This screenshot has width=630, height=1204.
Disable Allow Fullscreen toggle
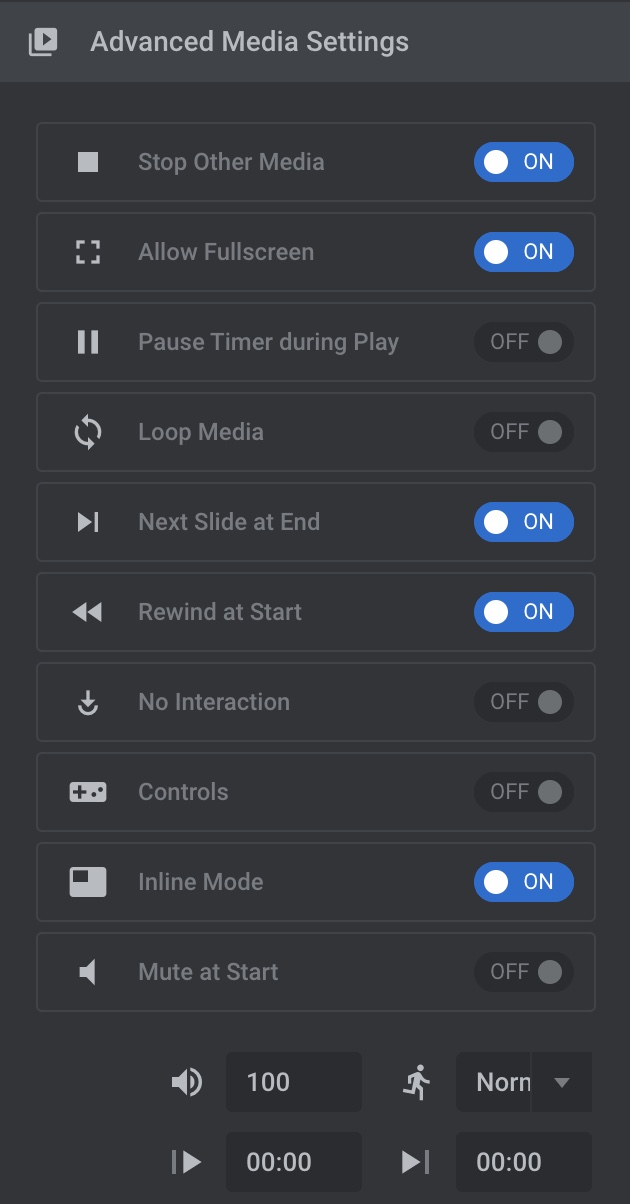[x=524, y=252]
